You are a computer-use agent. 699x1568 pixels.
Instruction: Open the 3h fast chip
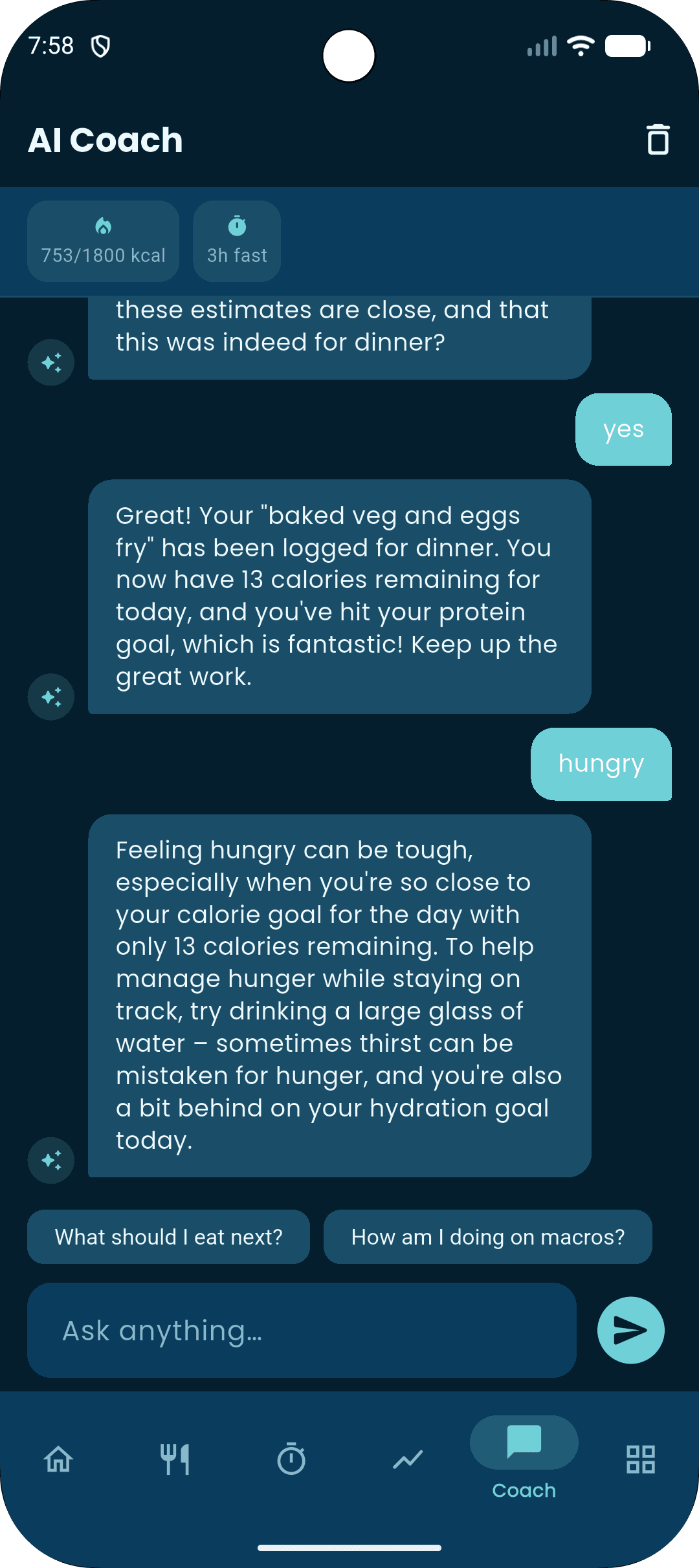[x=237, y=241]
